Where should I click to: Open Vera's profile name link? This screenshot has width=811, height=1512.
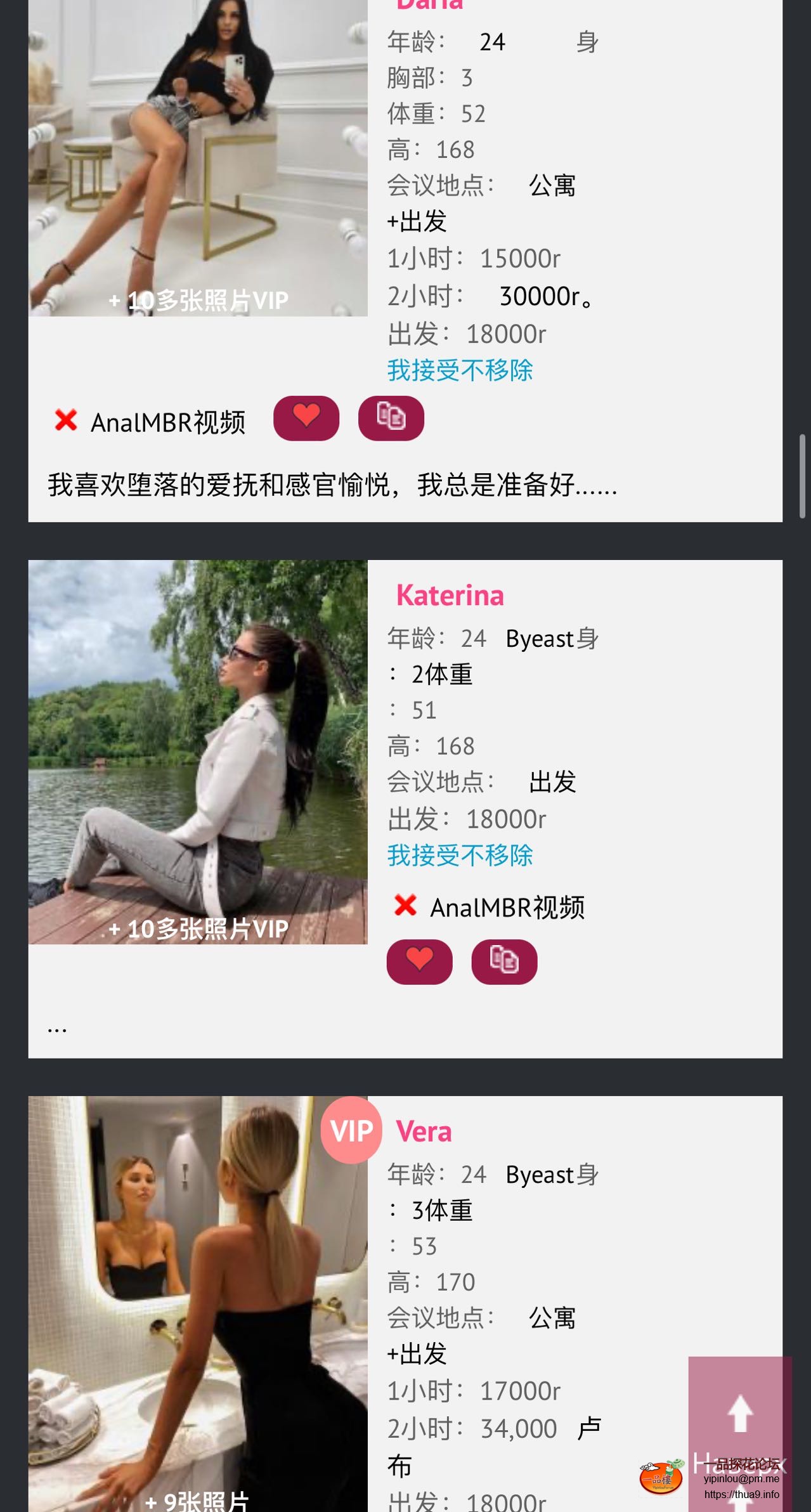tap(424, 1131)
